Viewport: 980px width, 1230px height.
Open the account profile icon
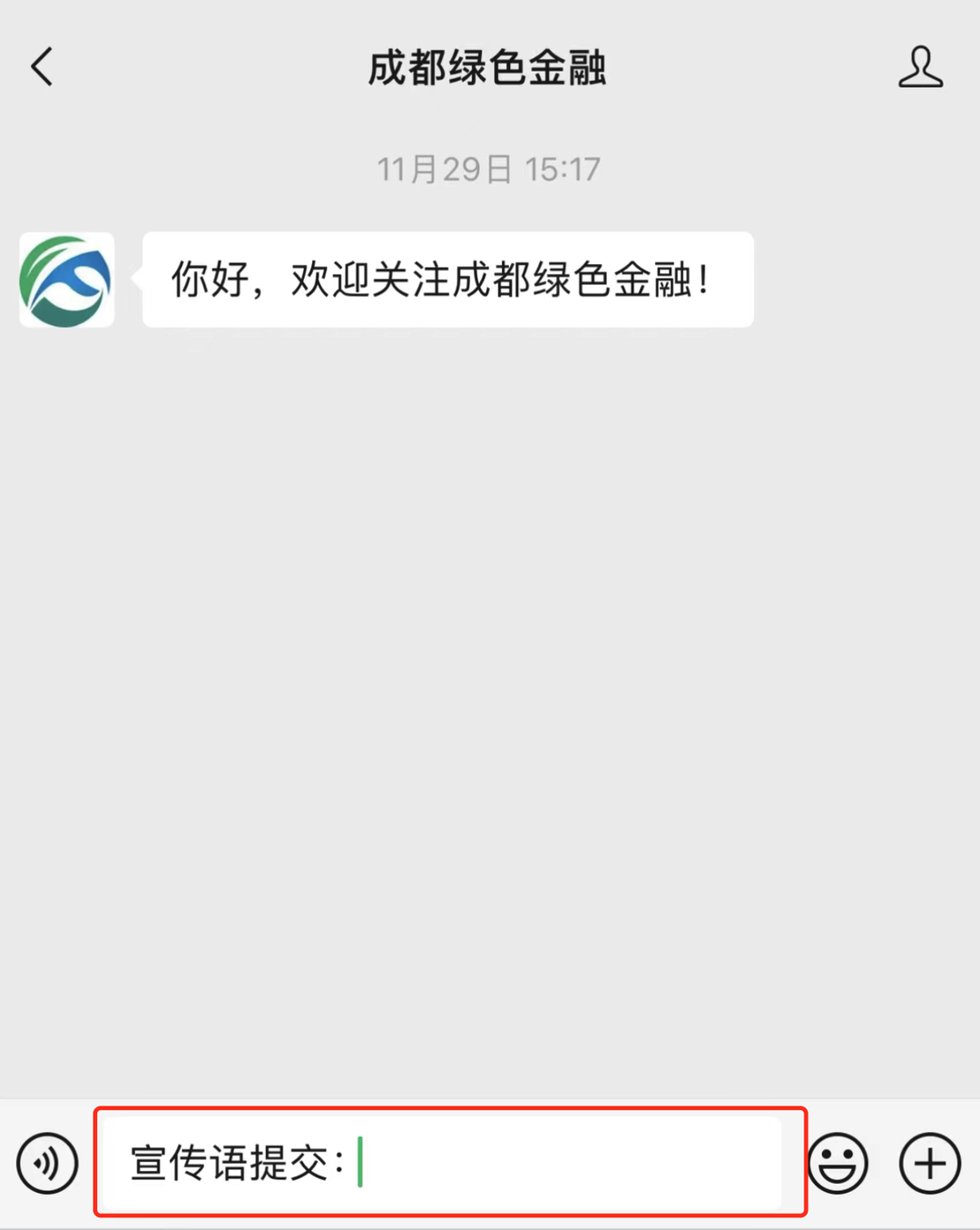coord(920,67)
